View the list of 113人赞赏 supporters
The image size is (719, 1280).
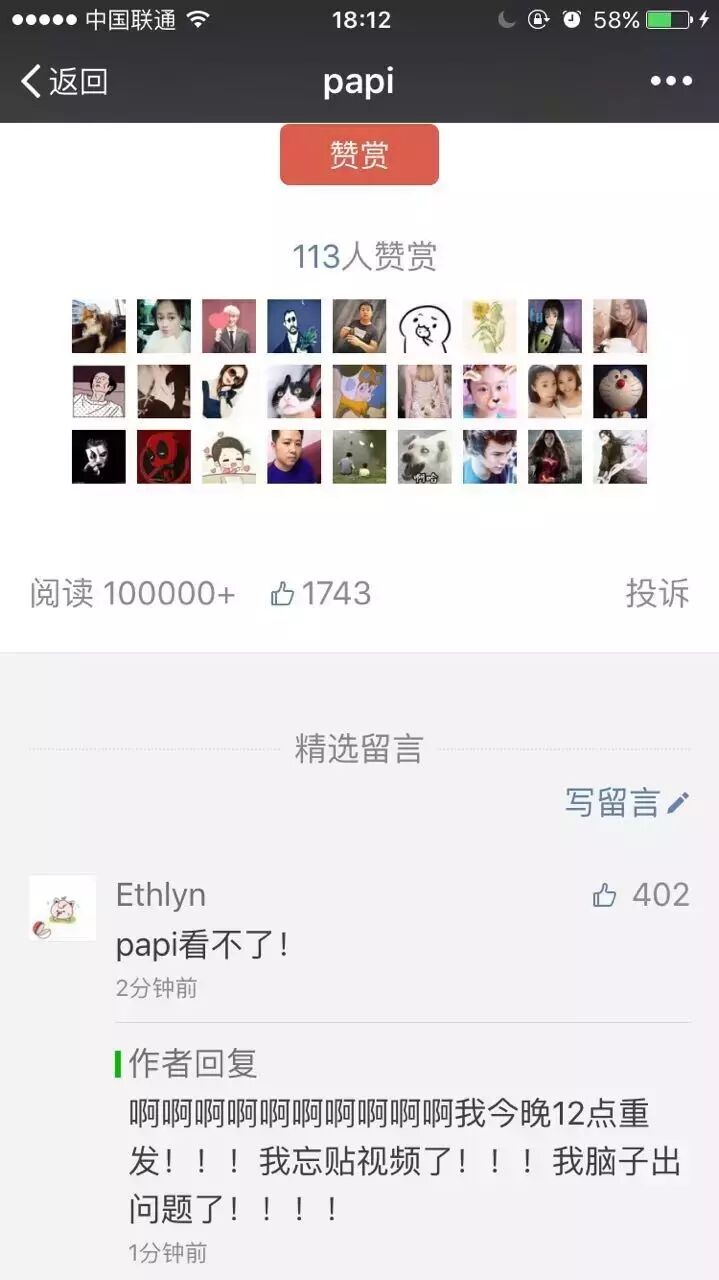pos(364,257)
